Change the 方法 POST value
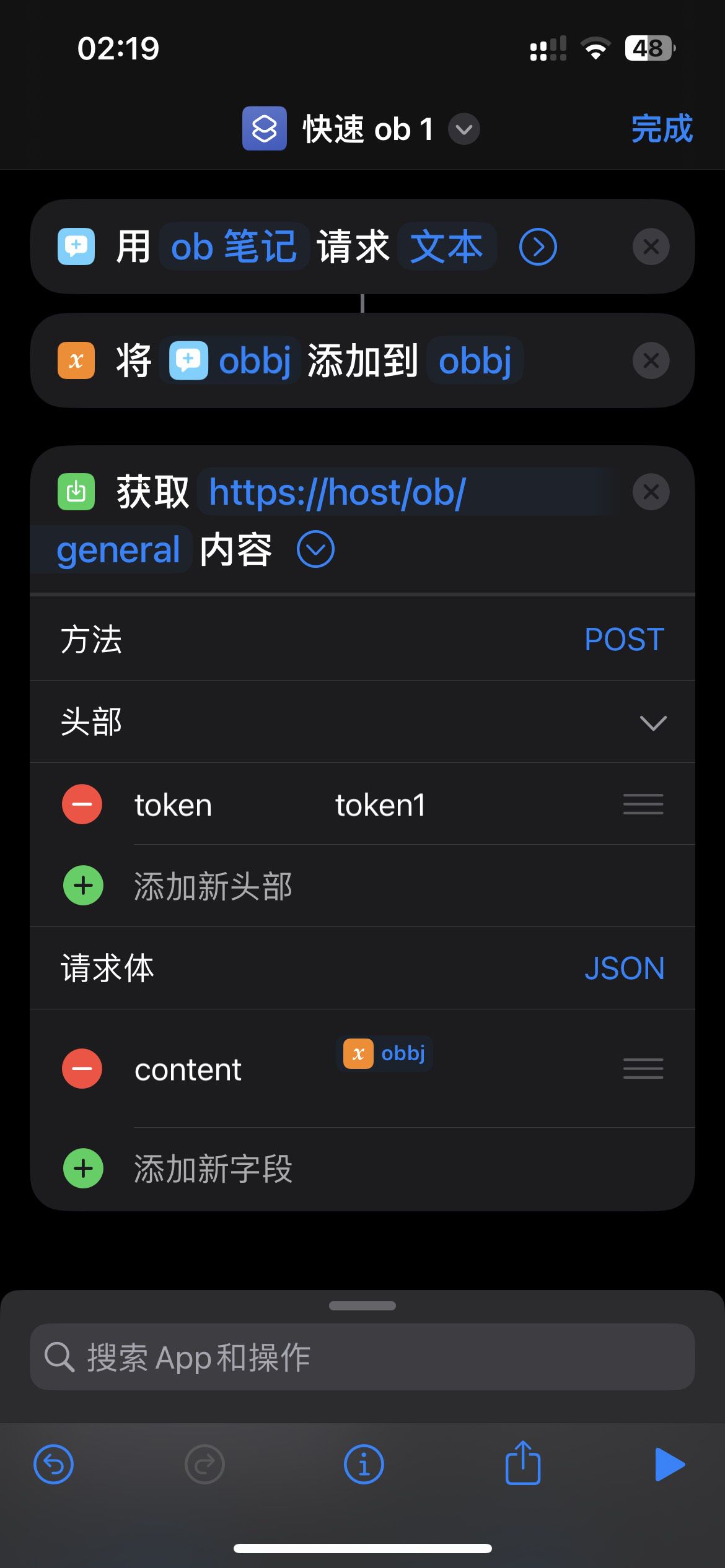Viewport: 725px width, 1568px height. point(624,640)
